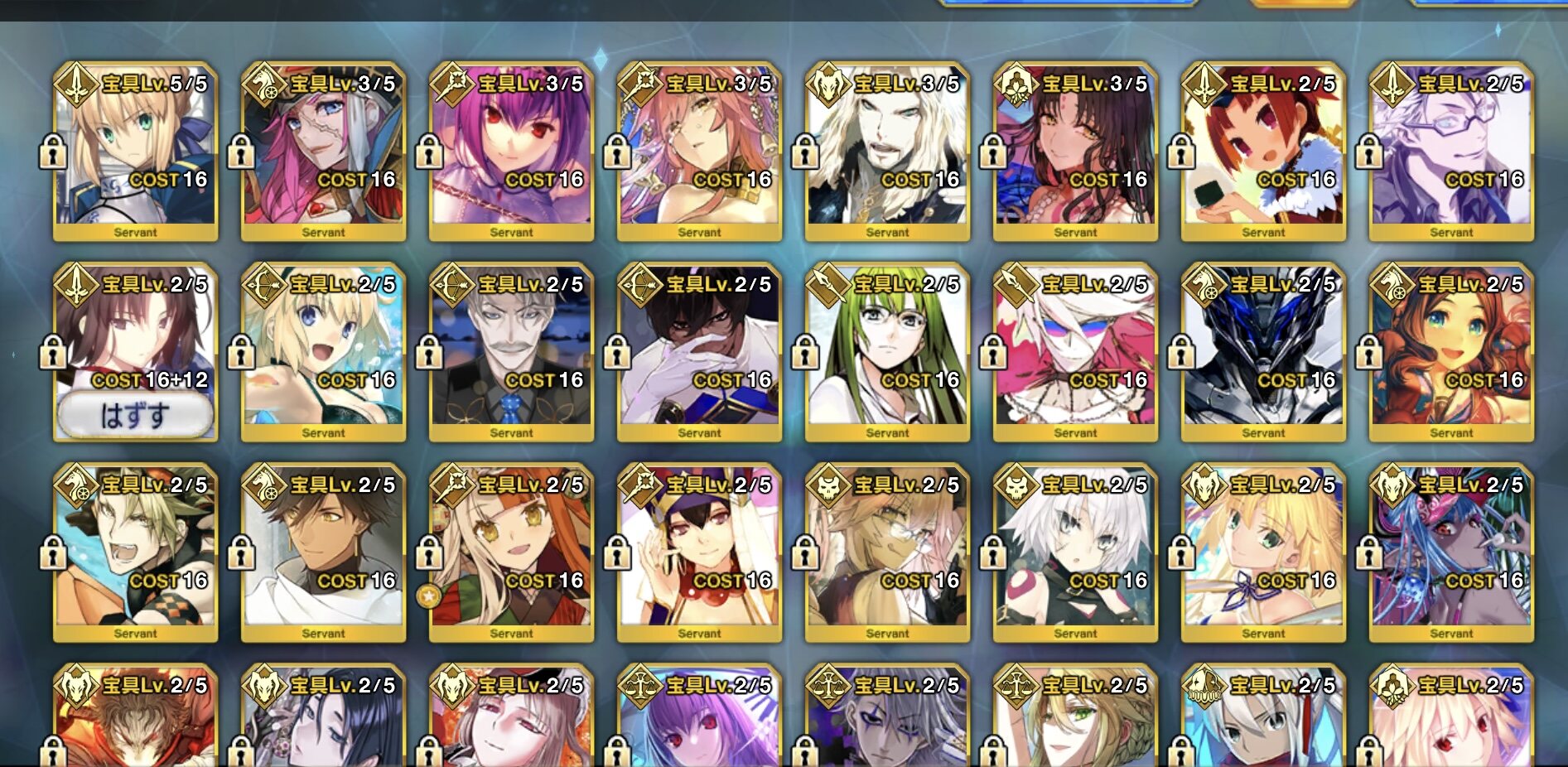Choose the white-haired servant with pink visor
This screenshot has width=1568, height=767.
(1075, 350)
